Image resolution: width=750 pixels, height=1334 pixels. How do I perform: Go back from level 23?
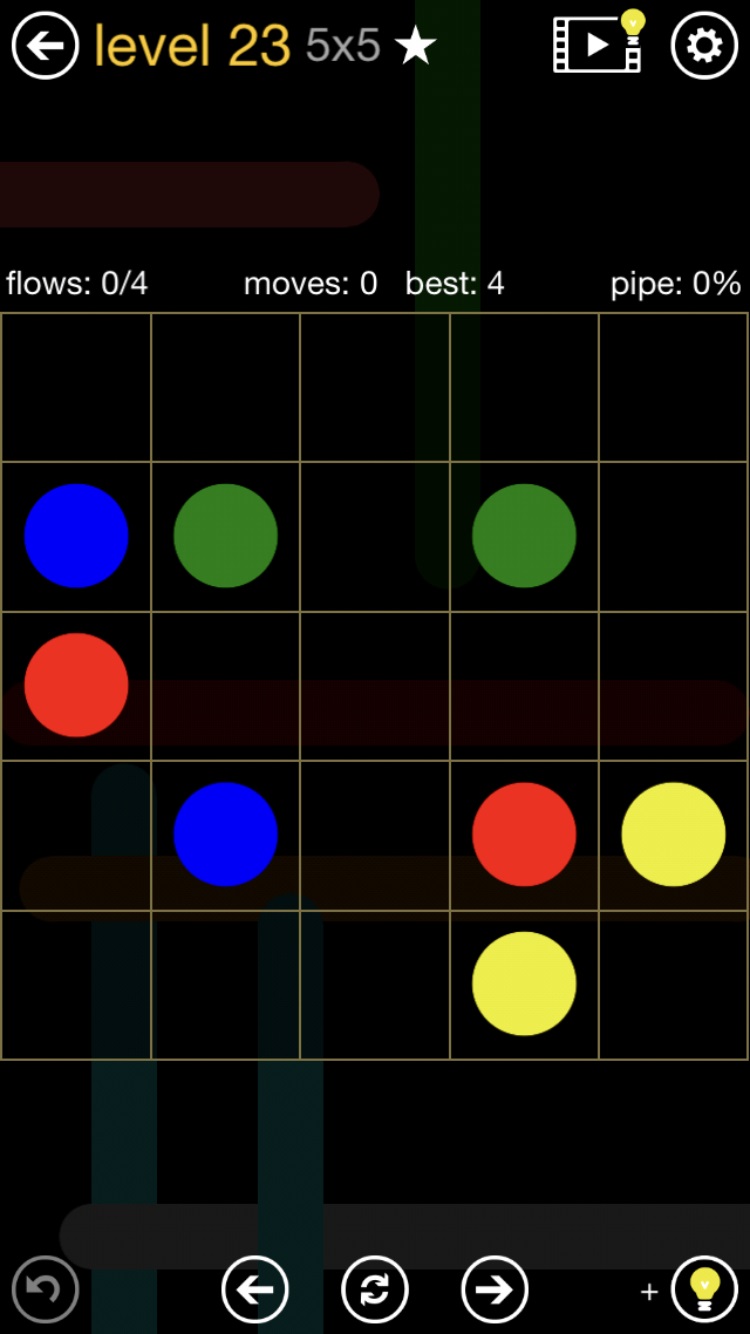45,45
